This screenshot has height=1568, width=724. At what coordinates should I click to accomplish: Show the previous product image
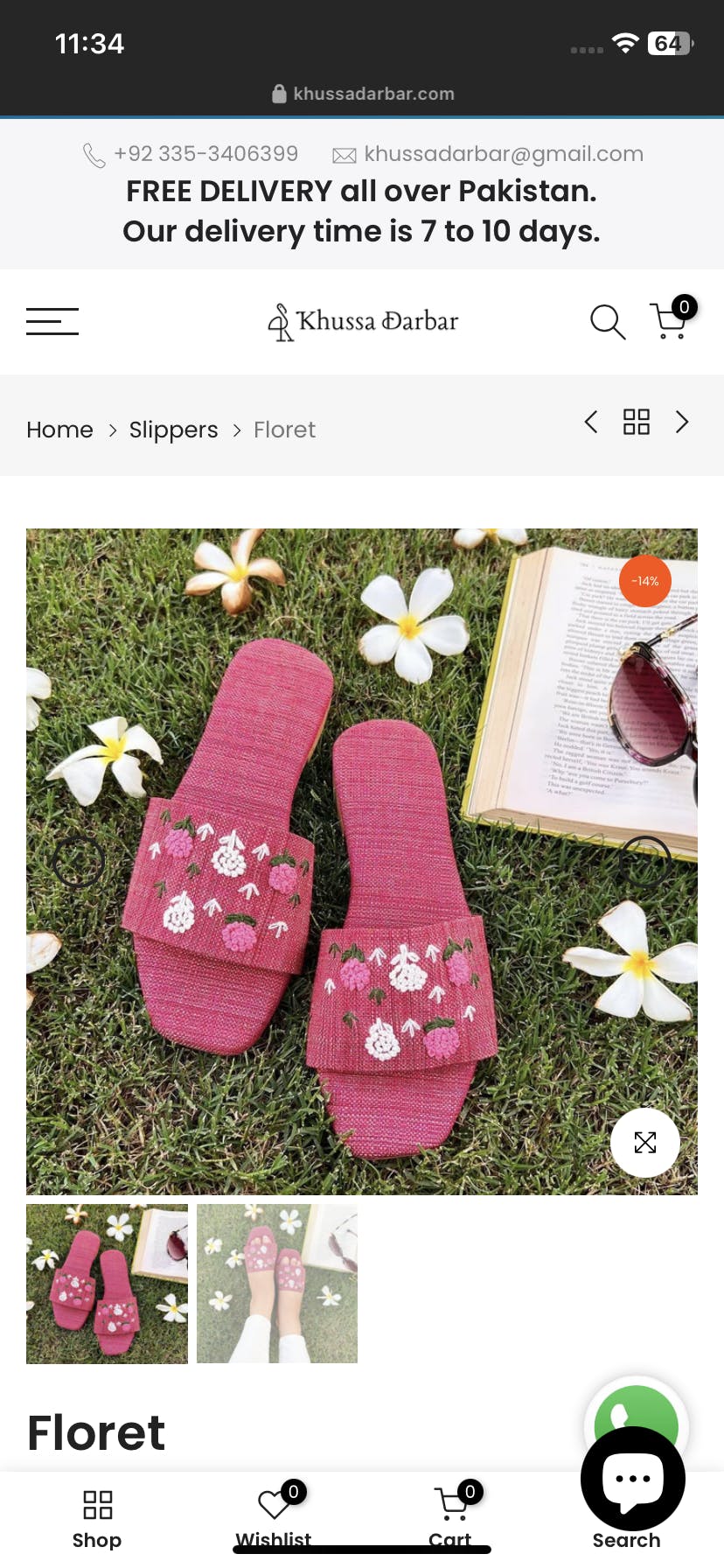point(79,862)
